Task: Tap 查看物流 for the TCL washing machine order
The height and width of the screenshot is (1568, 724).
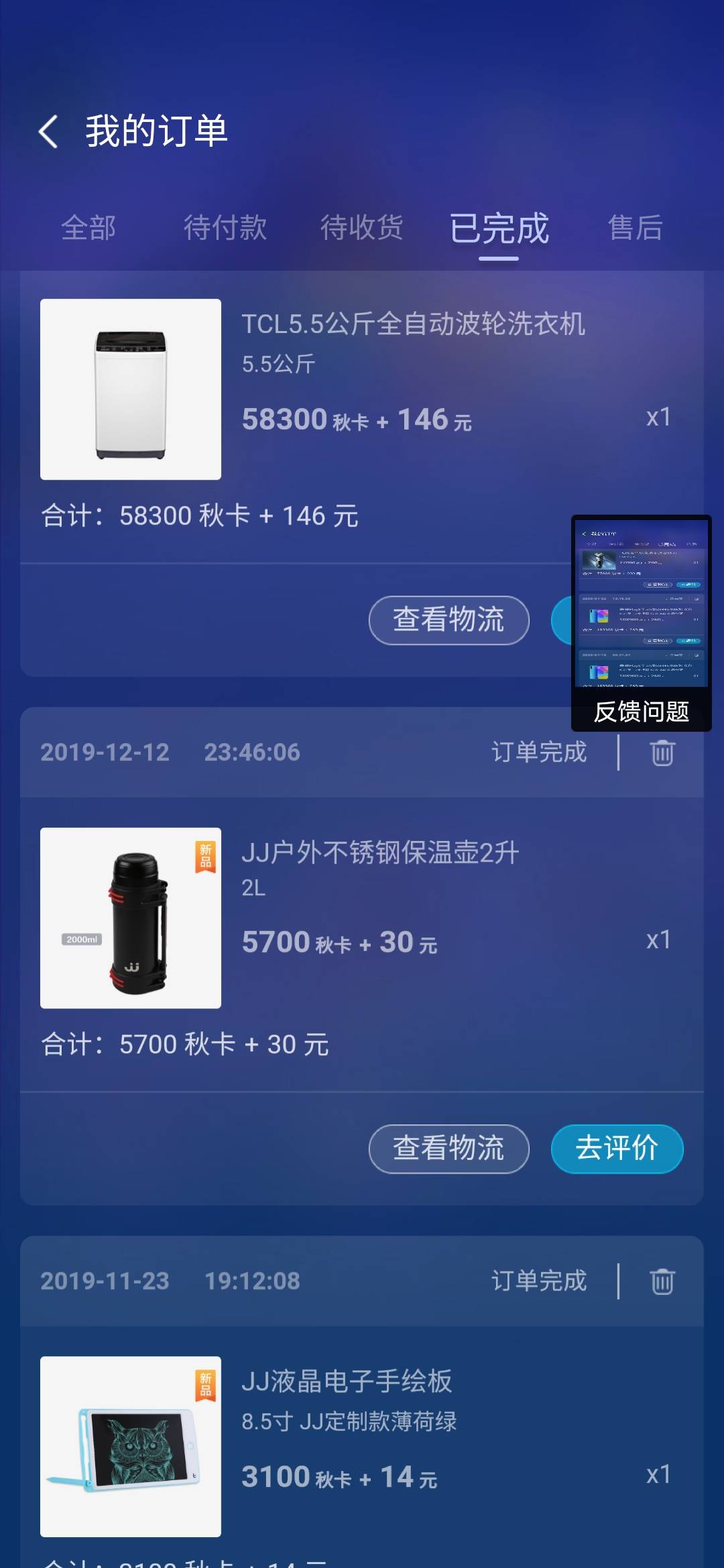Action: coord(448,620)
